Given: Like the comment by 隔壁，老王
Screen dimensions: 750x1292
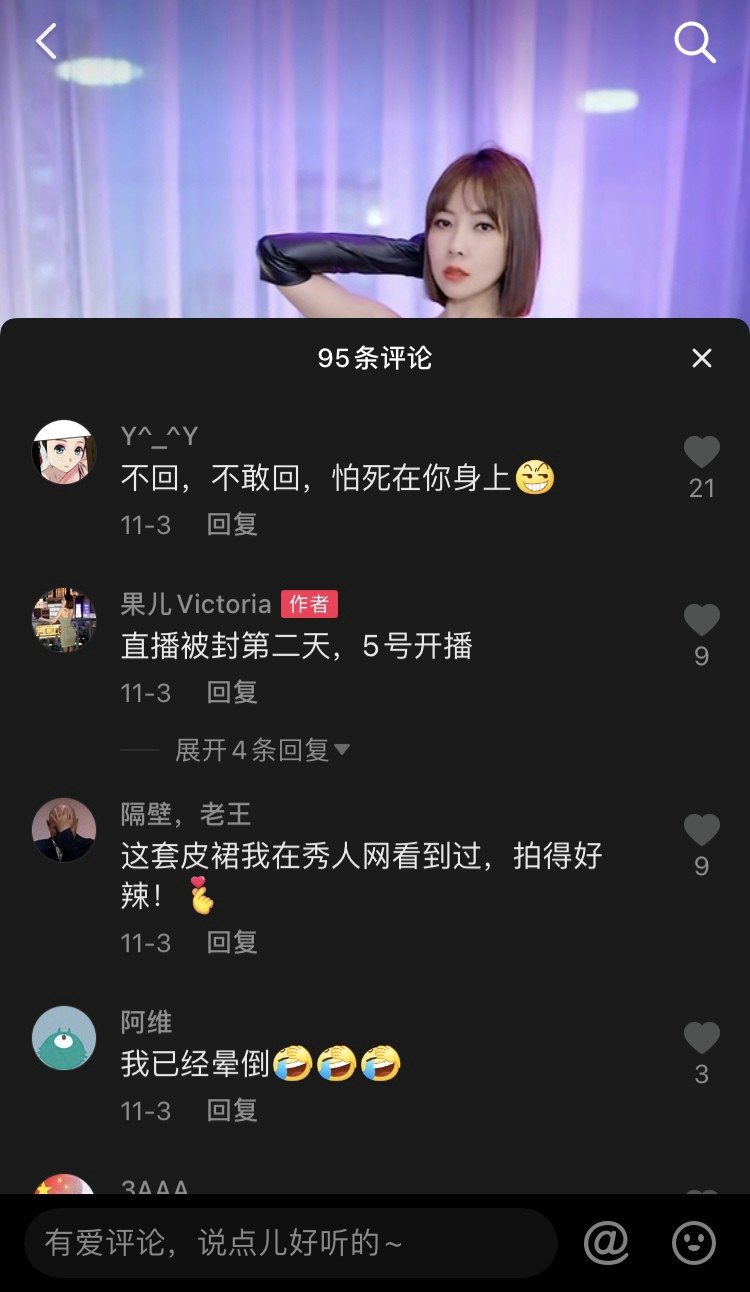Looking at the screenshot, I should [701, 831].
